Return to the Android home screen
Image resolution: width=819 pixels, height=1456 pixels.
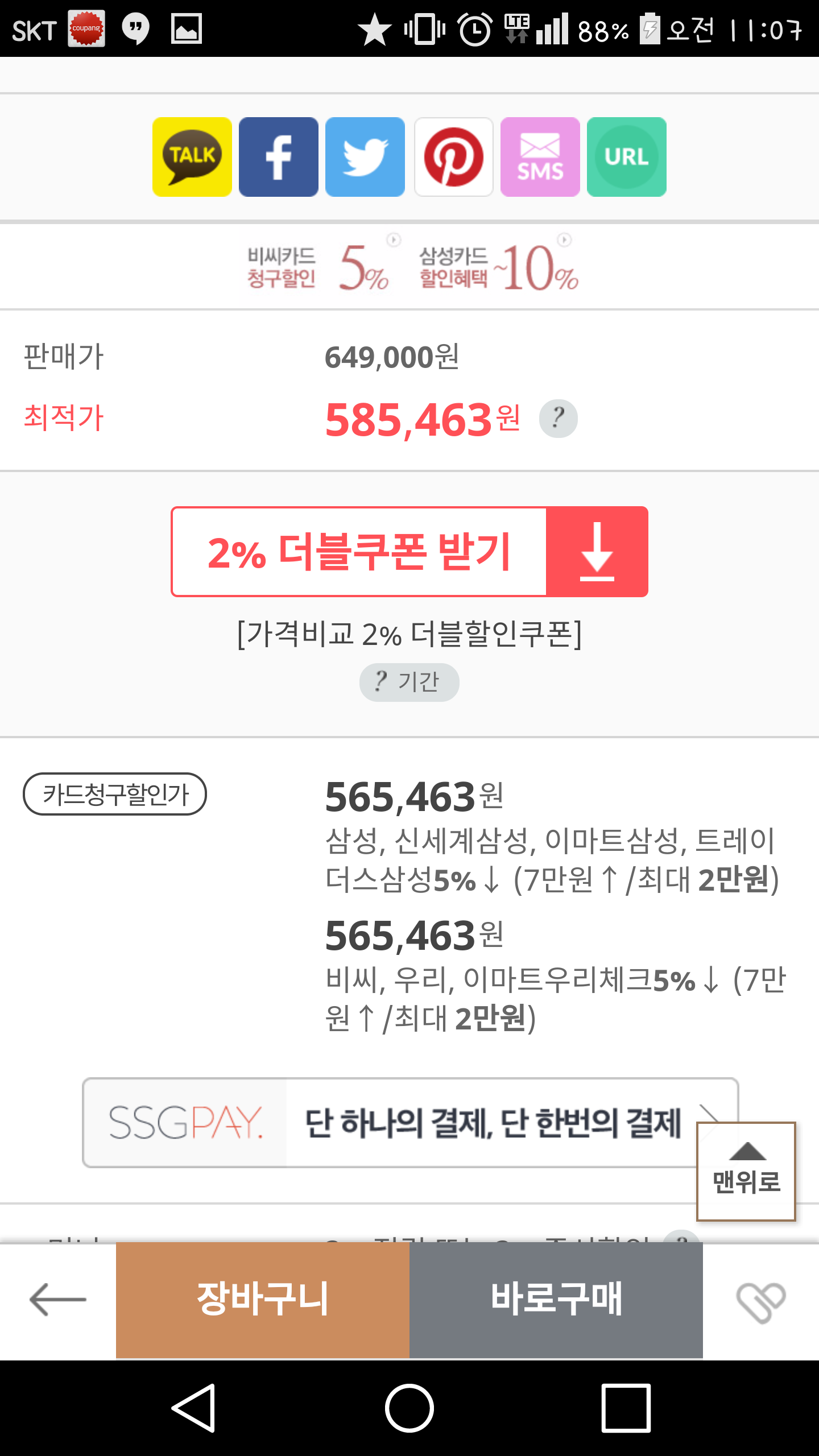click(x=409, y=1408)
